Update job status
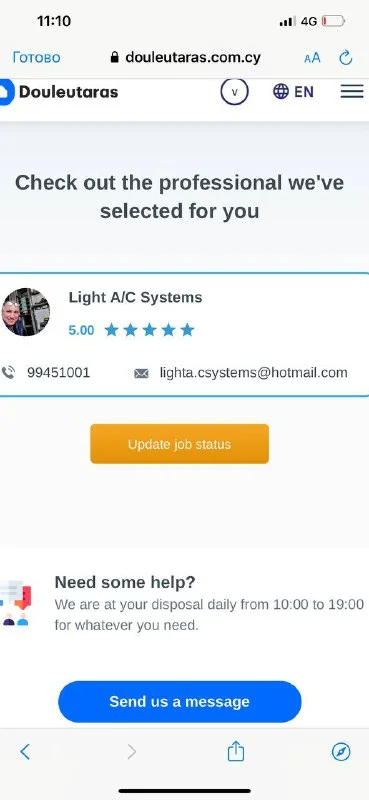The height and width of the screenshot is (800, 369). click(180, 444)
